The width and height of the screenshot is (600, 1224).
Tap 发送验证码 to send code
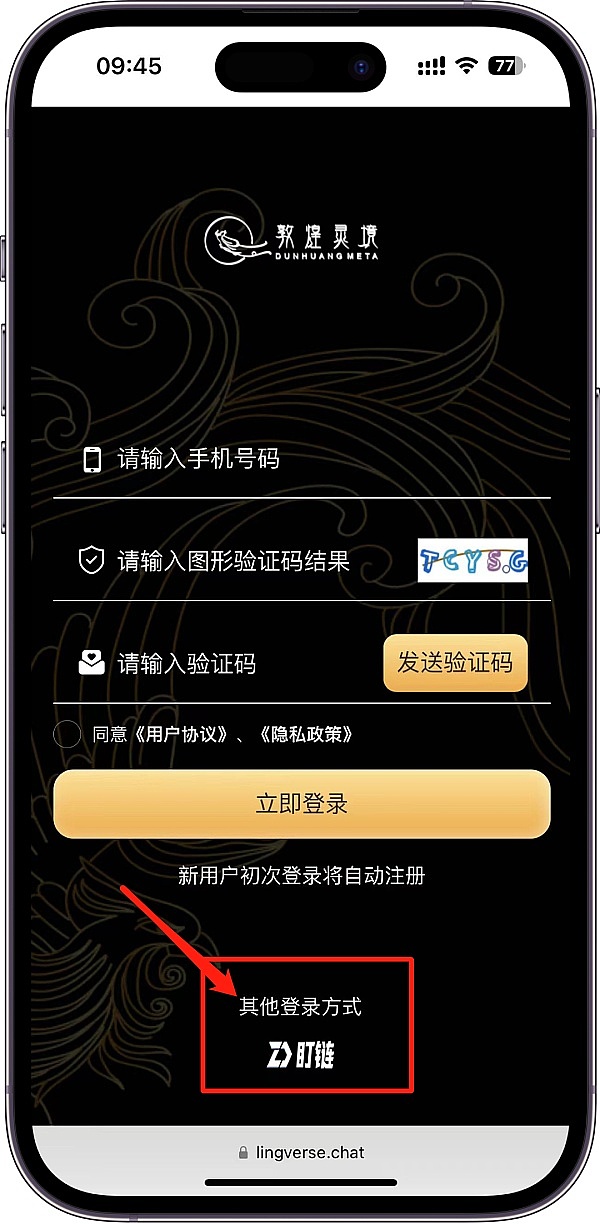pos(455,663)
